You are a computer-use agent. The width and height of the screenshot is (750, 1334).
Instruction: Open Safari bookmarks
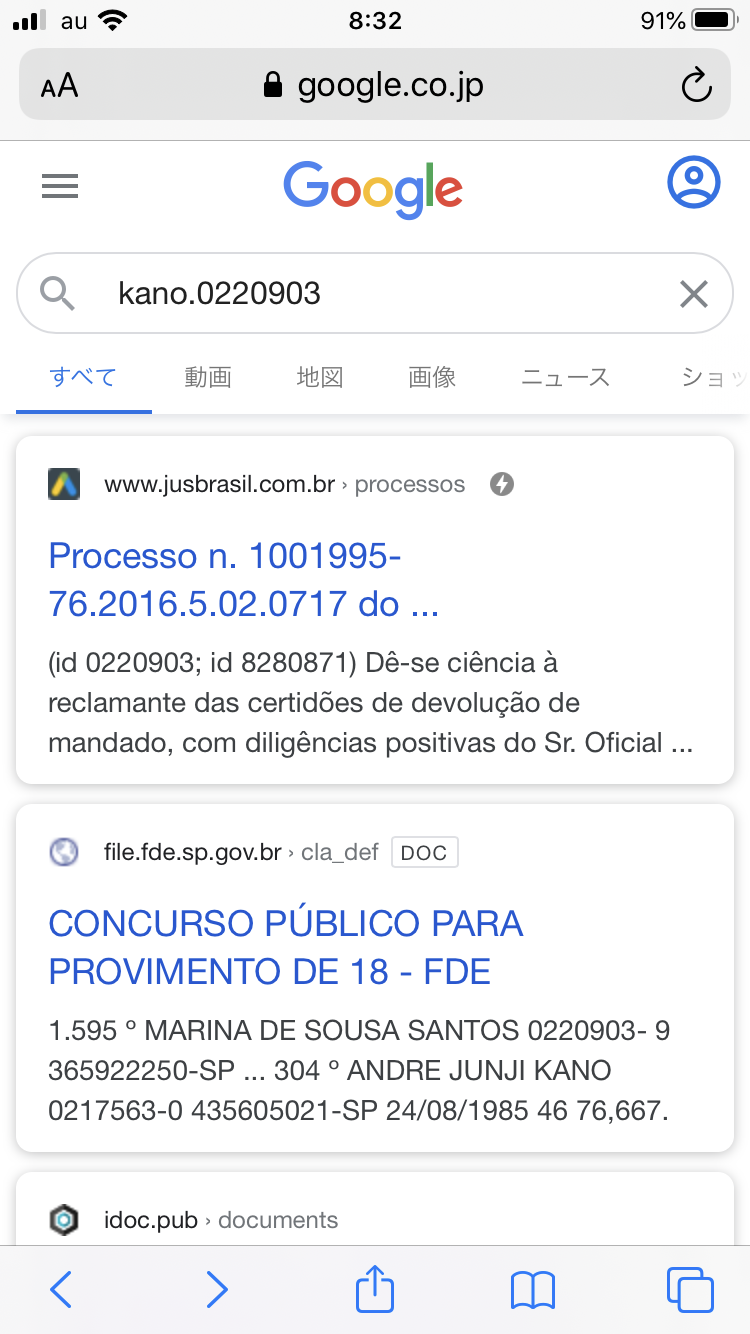532,1290
